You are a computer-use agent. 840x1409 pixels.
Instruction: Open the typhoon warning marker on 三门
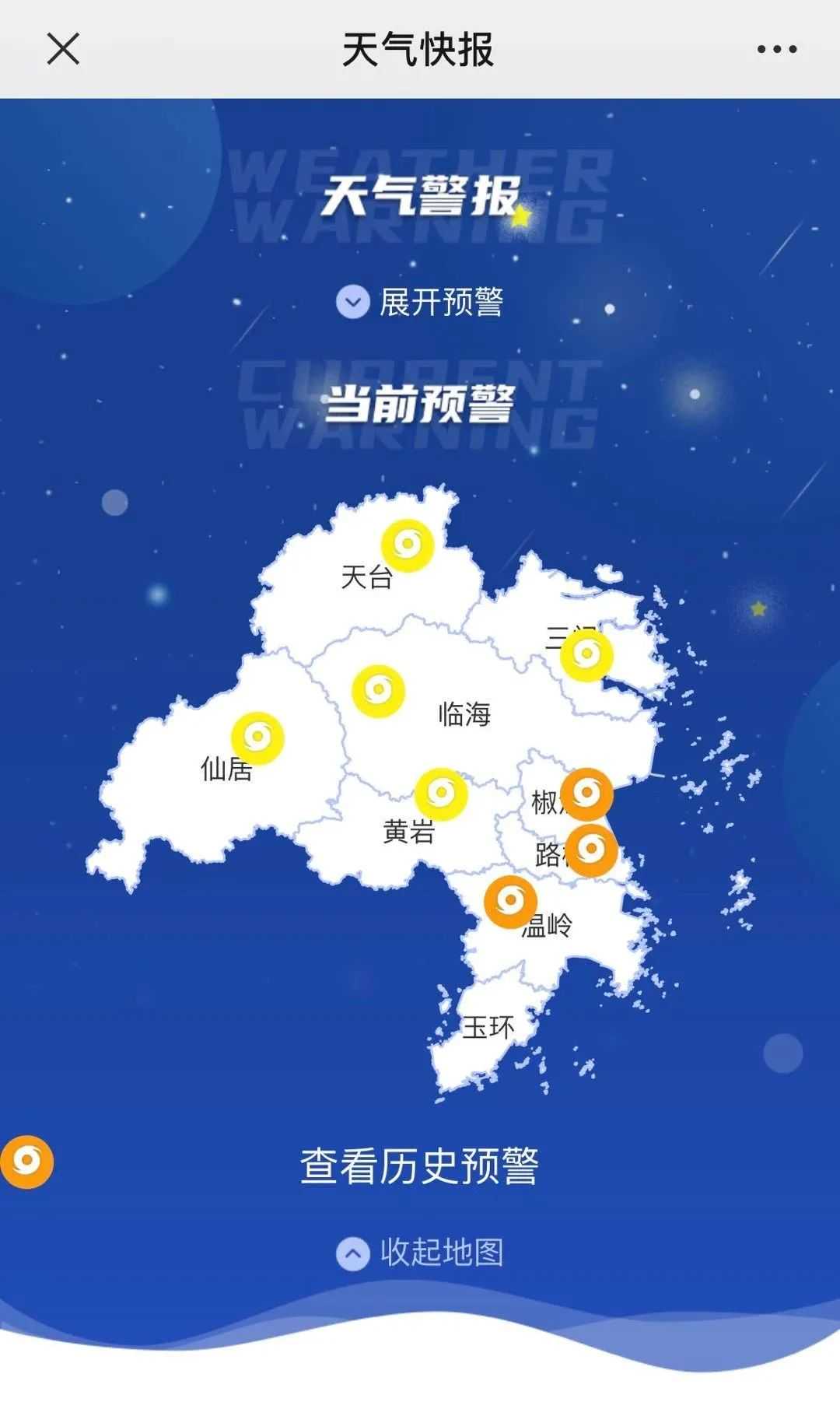(586, 656)
